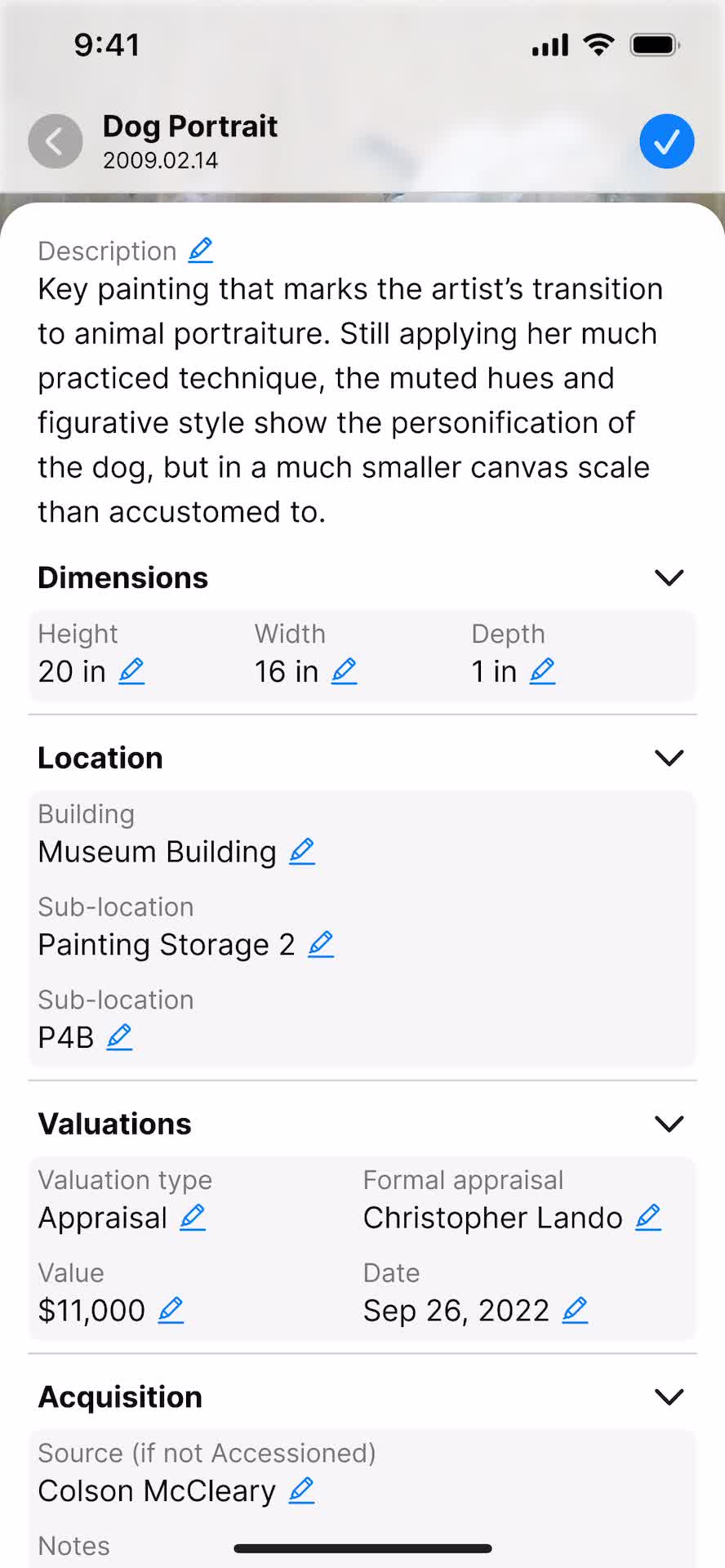Confirm changes with the blue checkmark
Screen dimensions: 725x1568
[x=667, y=141]
